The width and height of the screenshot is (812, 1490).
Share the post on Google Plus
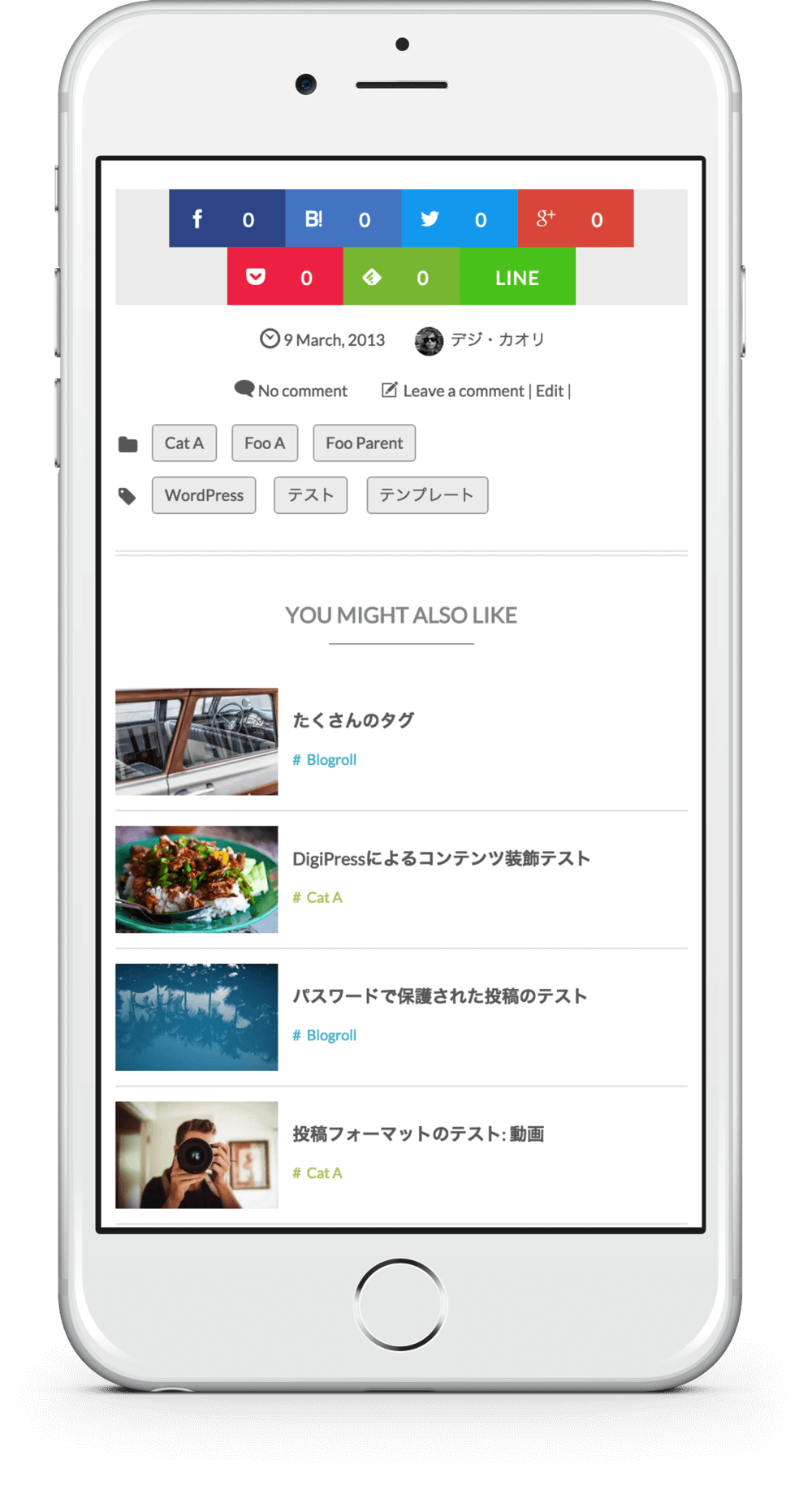coord(575,218)
